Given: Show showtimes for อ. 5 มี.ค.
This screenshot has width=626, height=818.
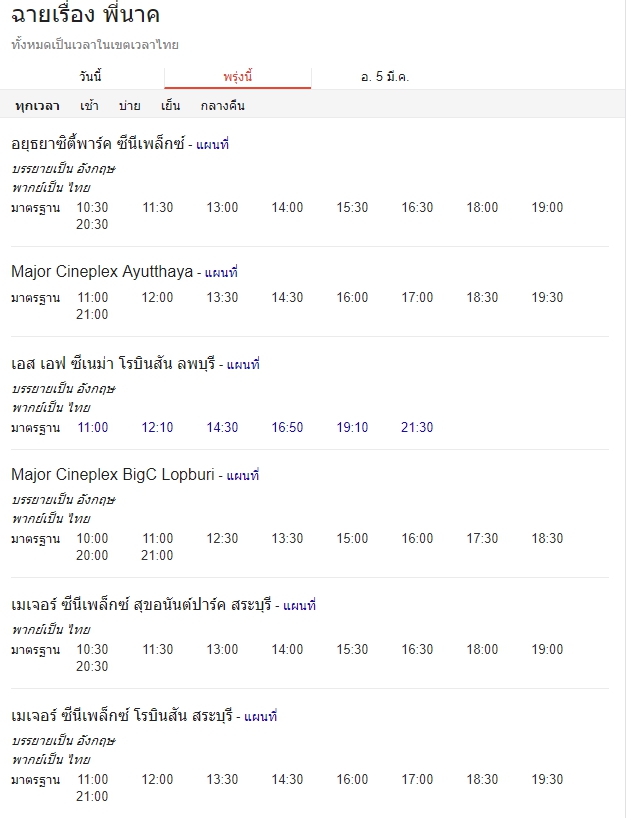Looking at the screenshot, I should click(385, 77).
